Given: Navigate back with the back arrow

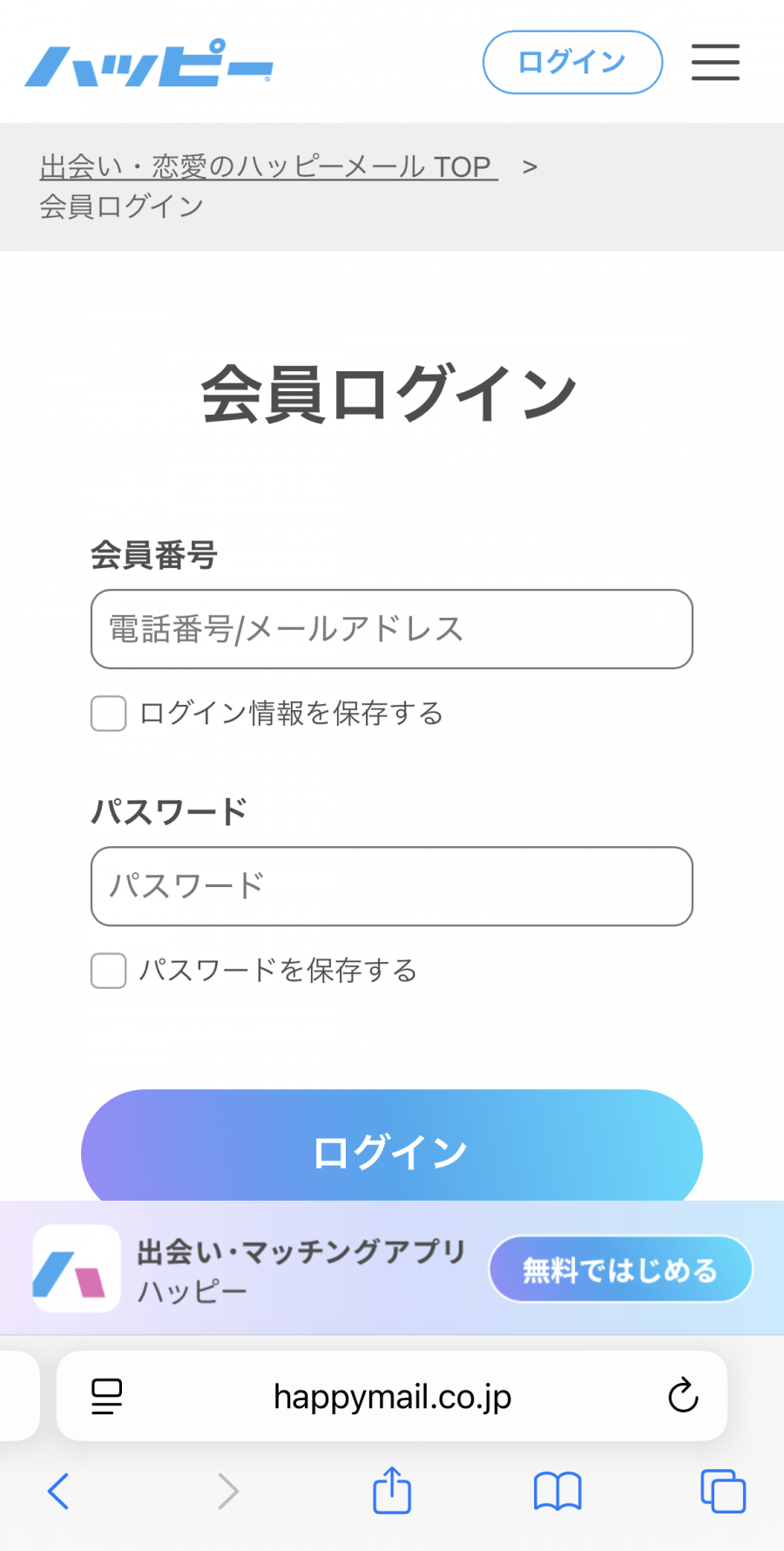Looking at the screenshot, I should pos(58,1490).
